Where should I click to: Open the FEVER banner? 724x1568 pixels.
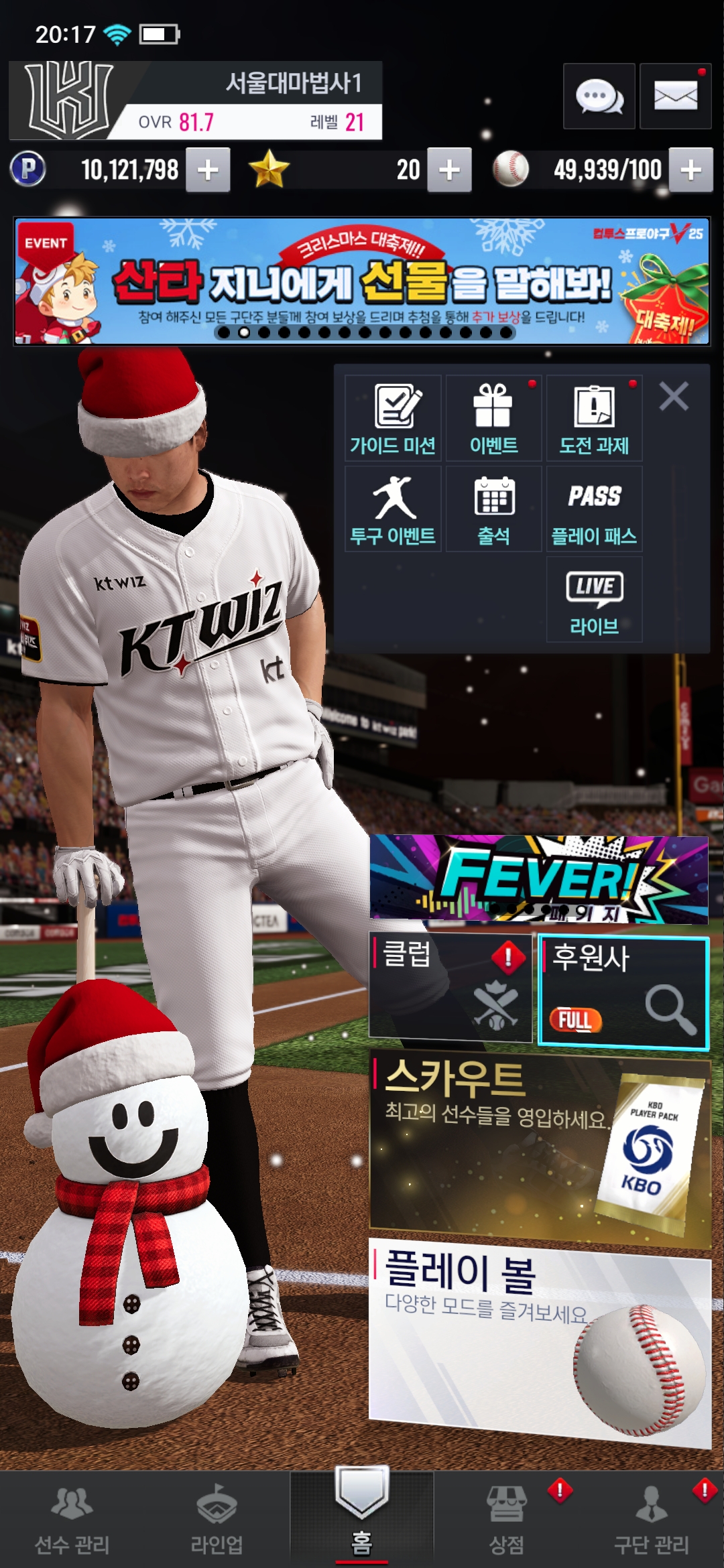539,879
